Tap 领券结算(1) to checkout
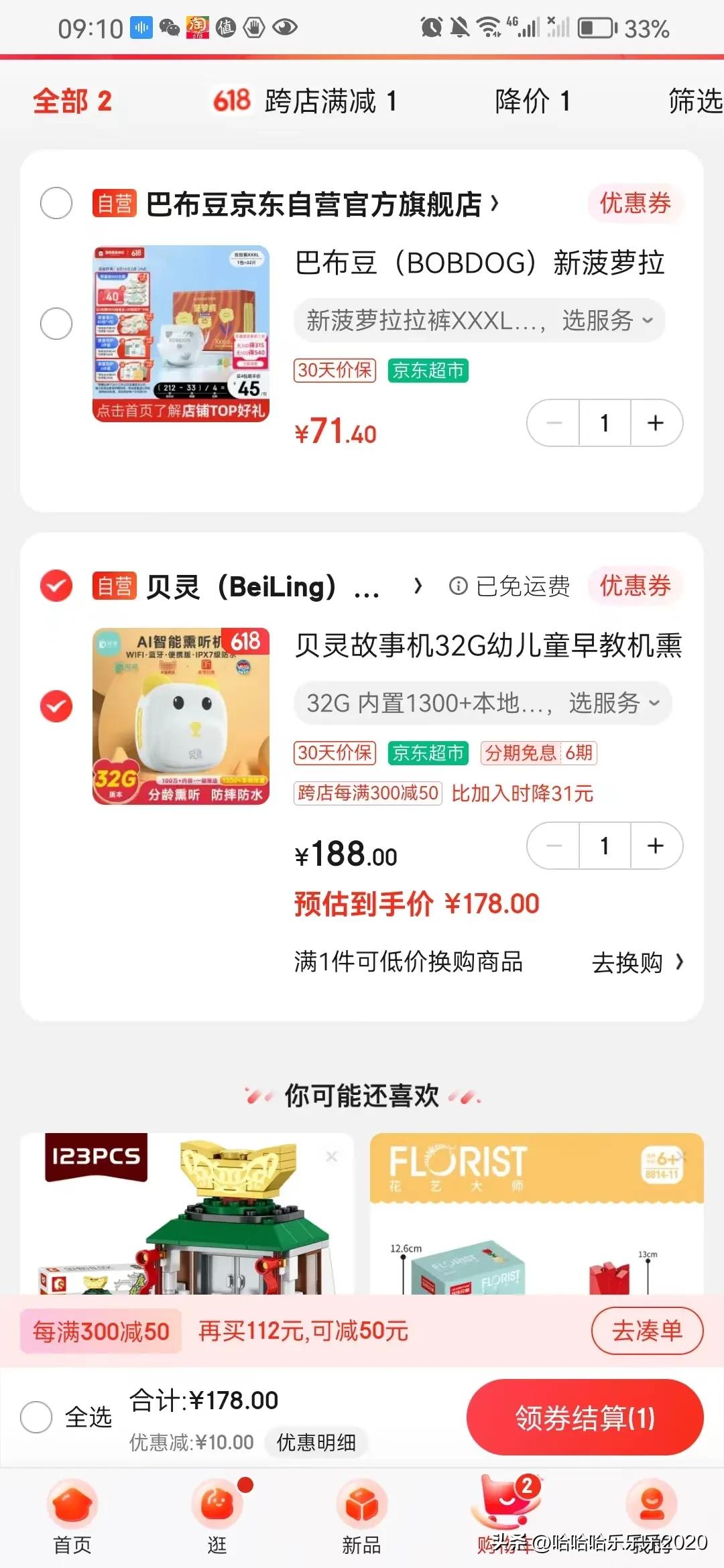724x1568 pixels. (x=584, y=1419)
